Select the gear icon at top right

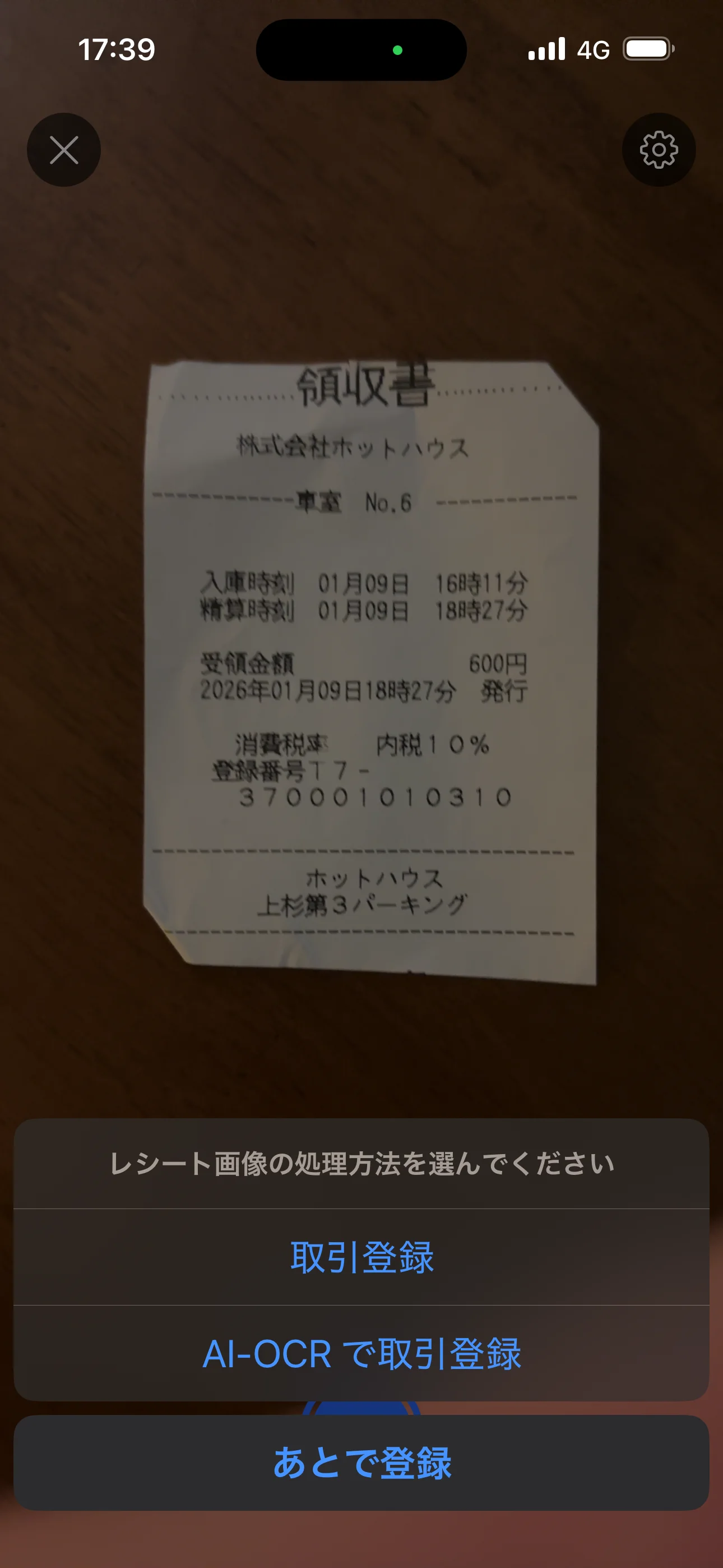pos(659,150)
